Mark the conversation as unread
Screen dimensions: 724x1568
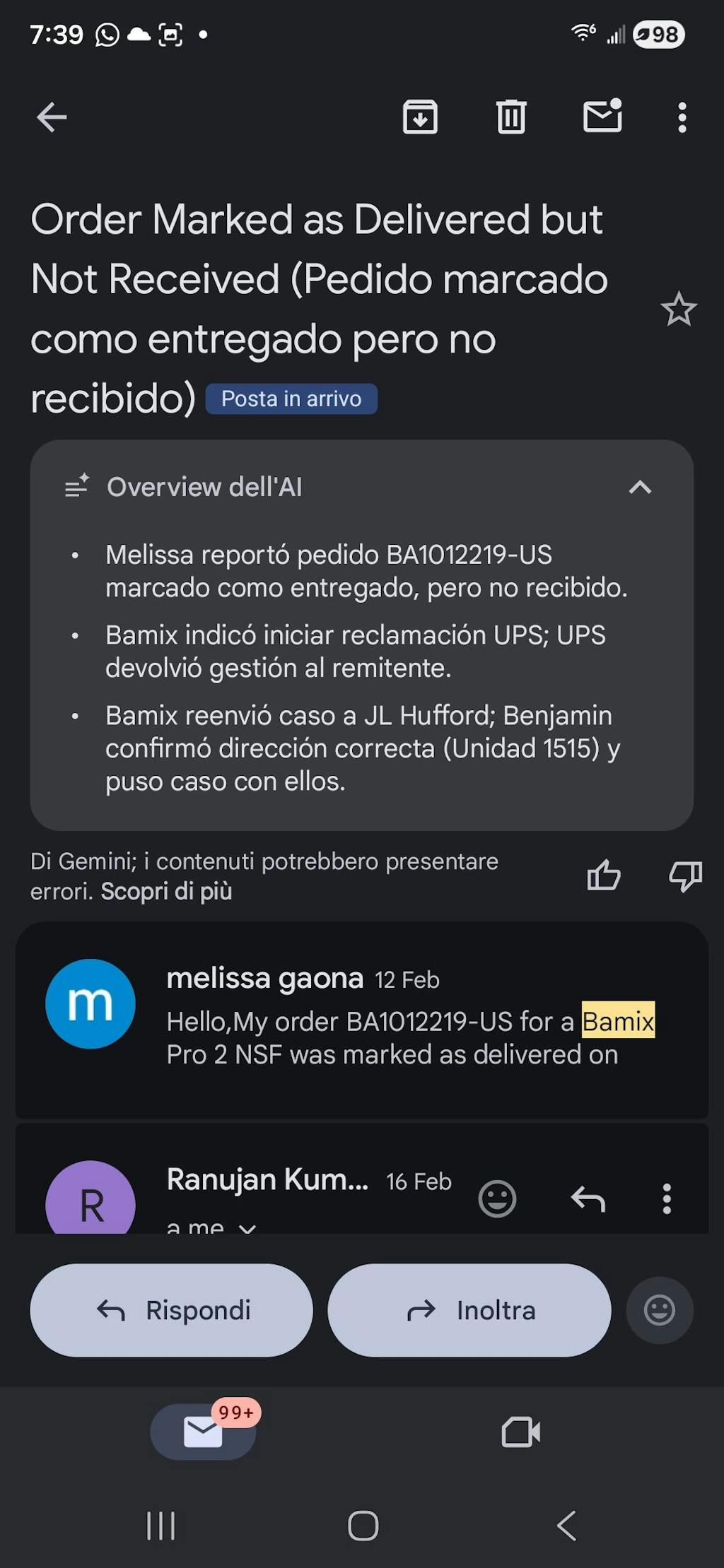click(602, 117)
